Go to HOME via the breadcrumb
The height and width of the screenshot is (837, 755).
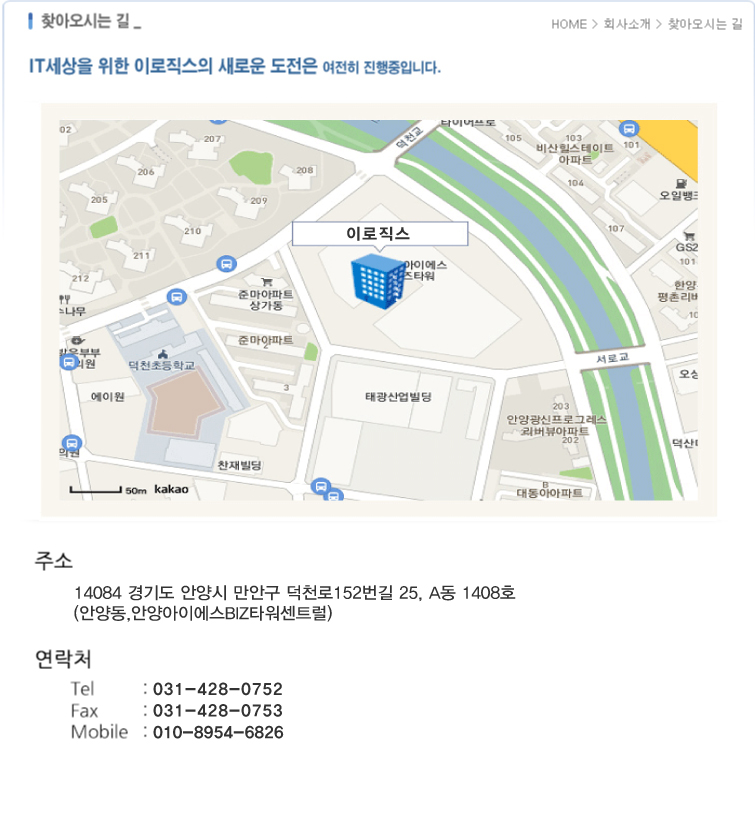568,24
